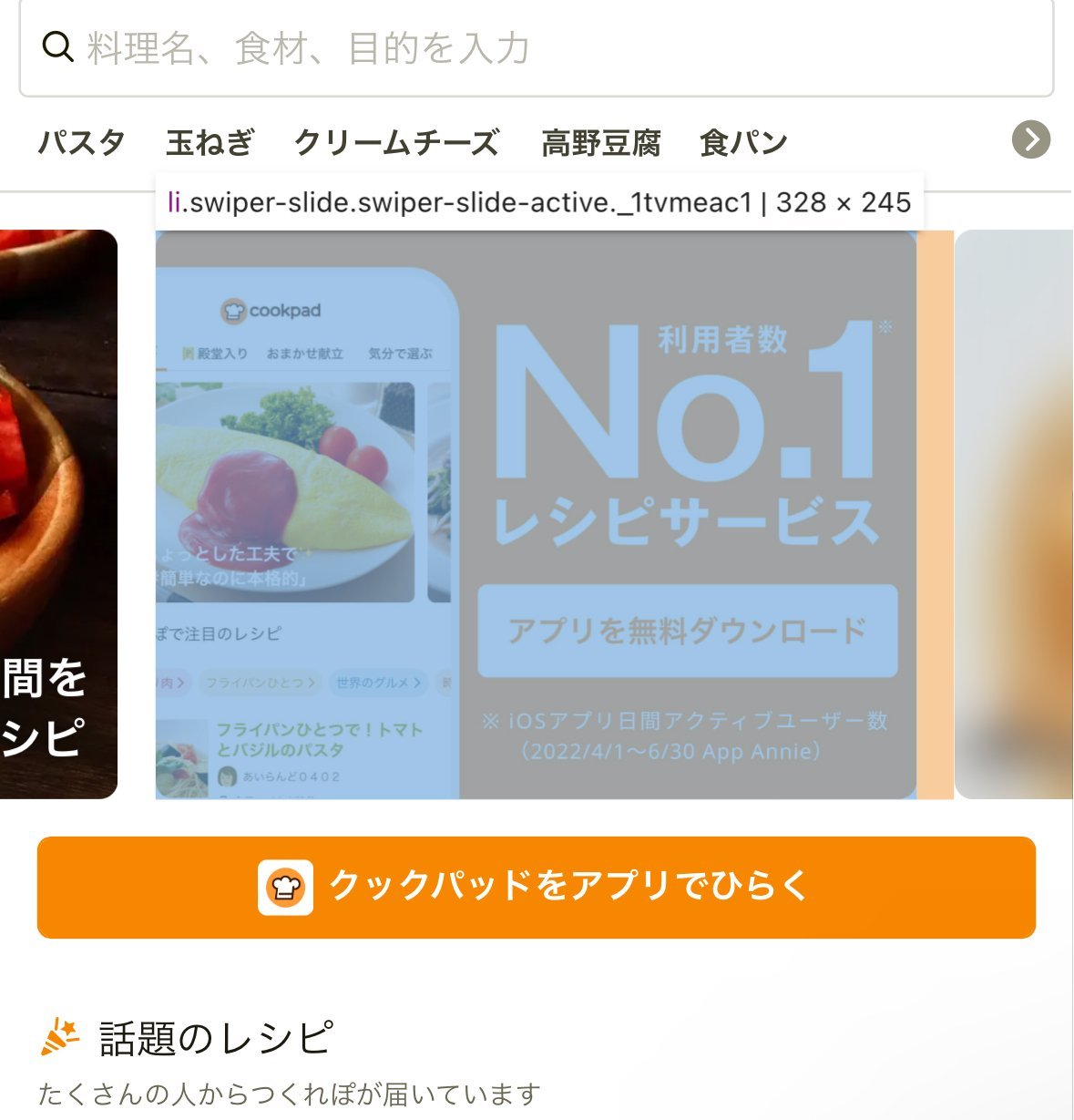This screenshot has width=1074, height=1120.
Task: Select the パスタ keyword
Action: pyautogui.click(x=81, y=142)
